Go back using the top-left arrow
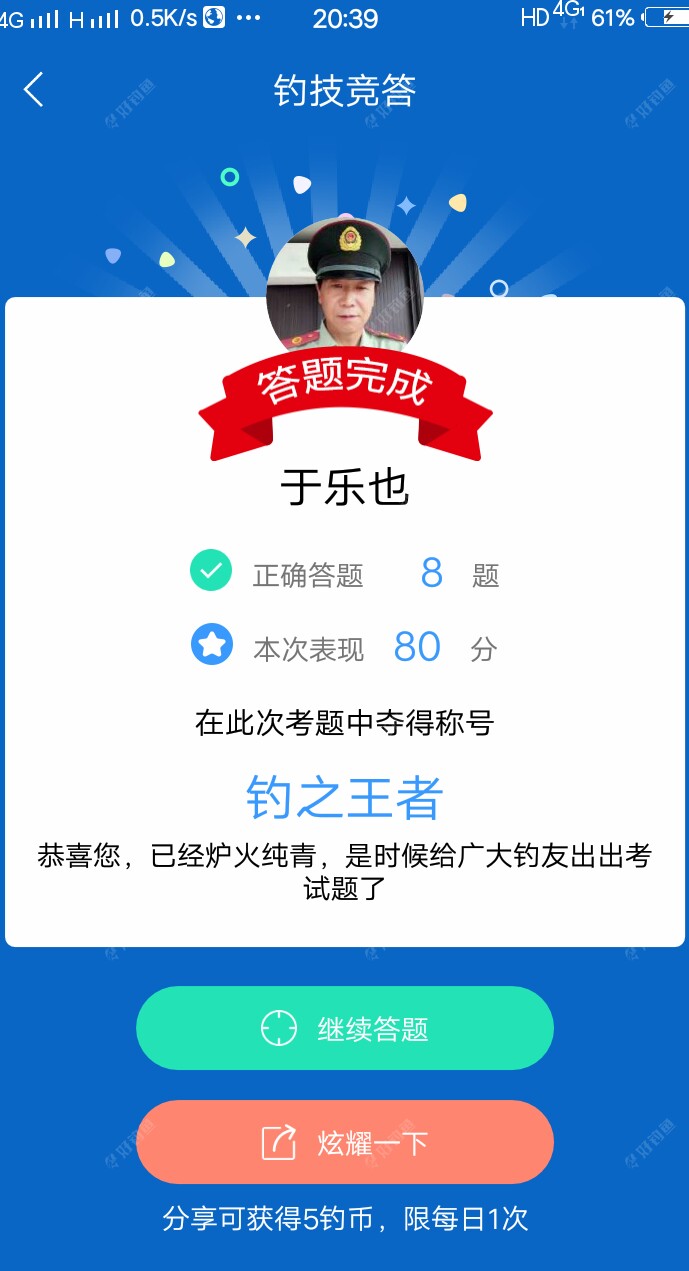689x1271 pixels. click(34, 90)
